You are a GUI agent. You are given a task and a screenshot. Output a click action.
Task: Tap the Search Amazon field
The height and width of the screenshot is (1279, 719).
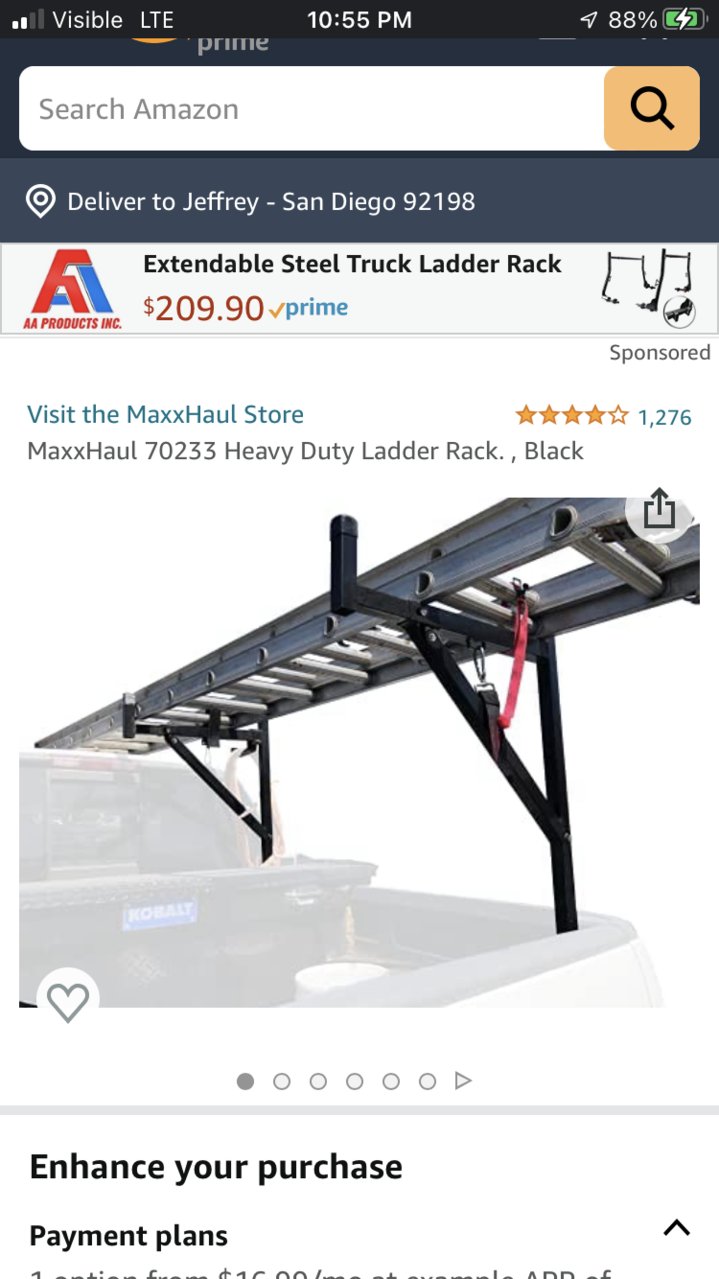(x=311, y=109)
